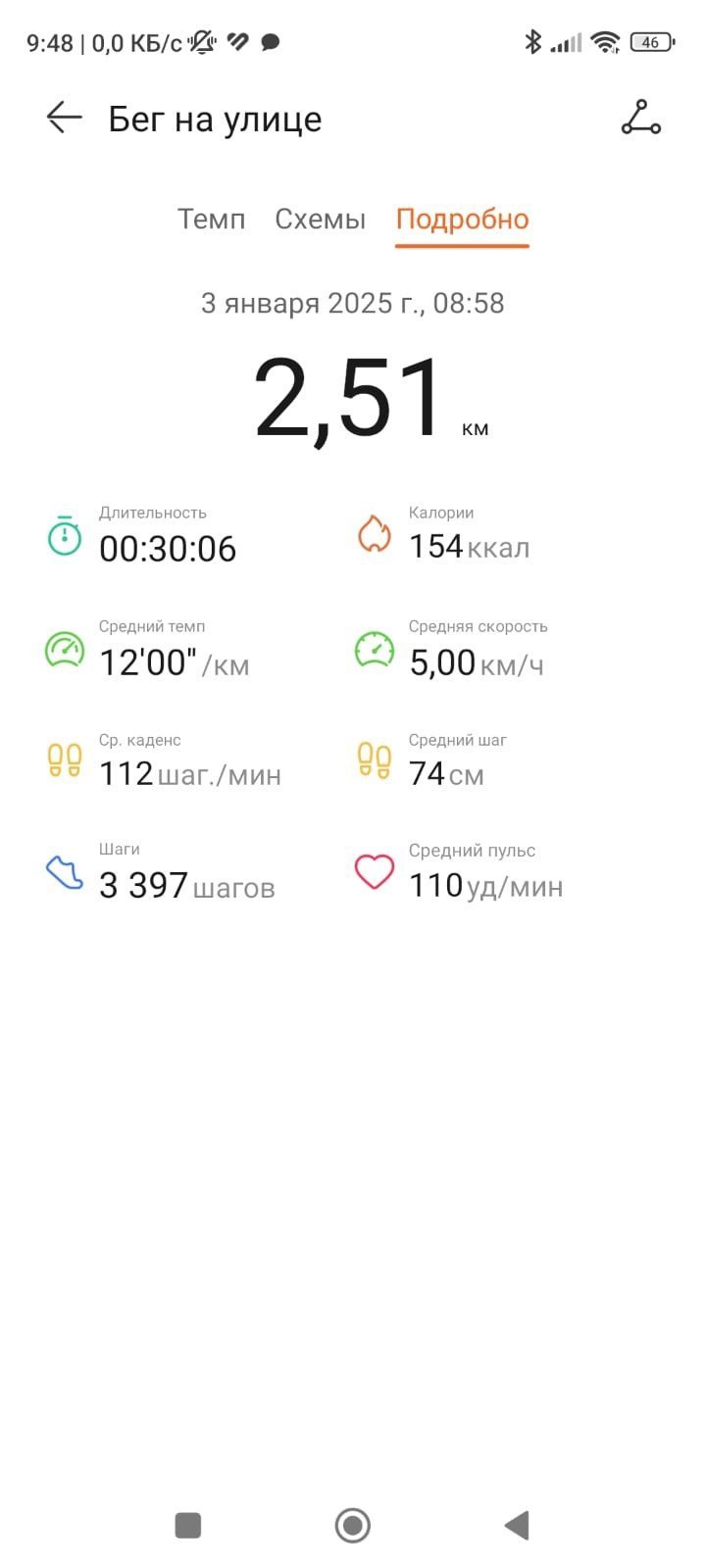Open recent apps with the square button
Image resolution: width=706 pixels, height=1568 pixels.
coord(187,1525)
